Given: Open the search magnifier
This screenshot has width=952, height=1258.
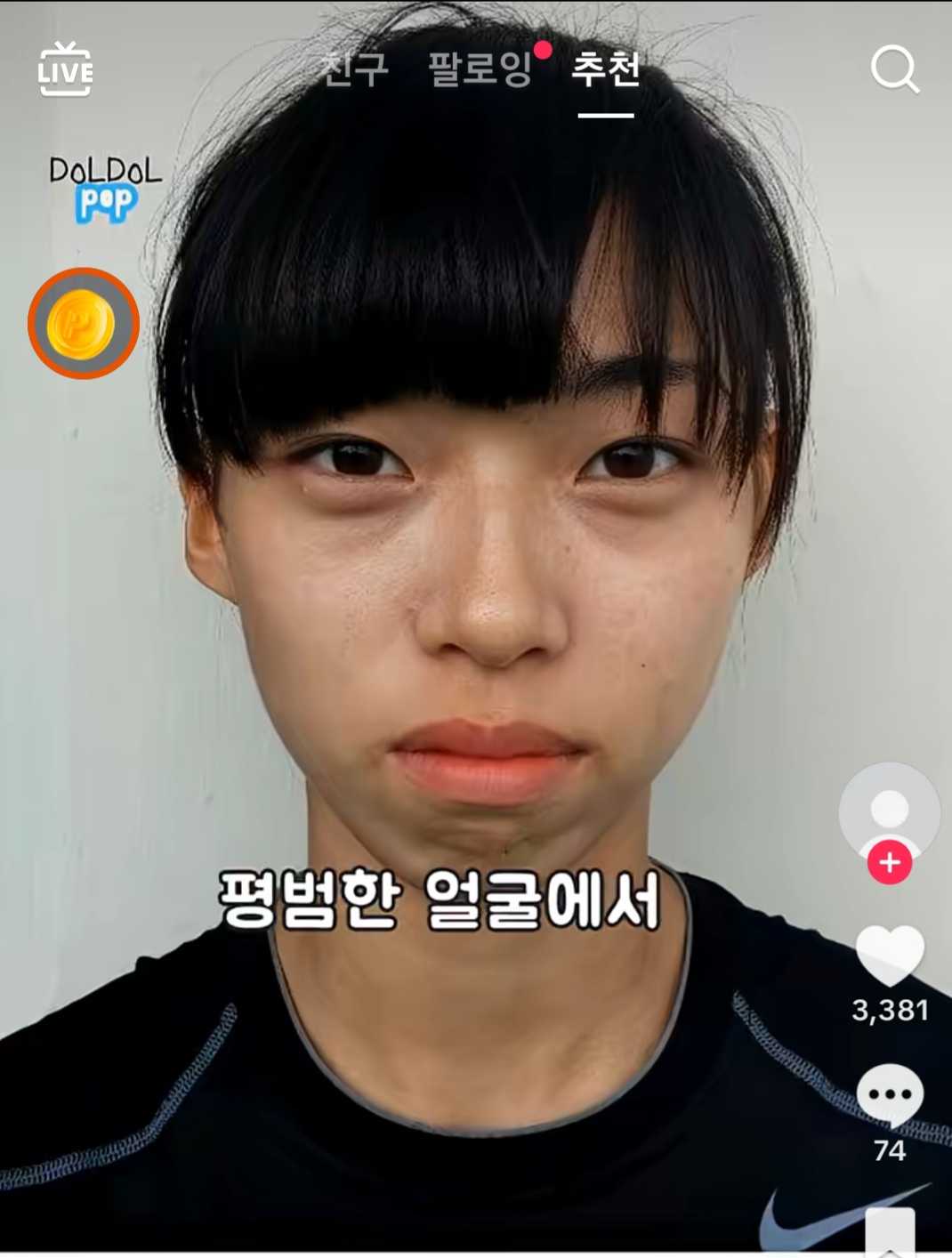Looking at the screenshot, I should 894,69.
